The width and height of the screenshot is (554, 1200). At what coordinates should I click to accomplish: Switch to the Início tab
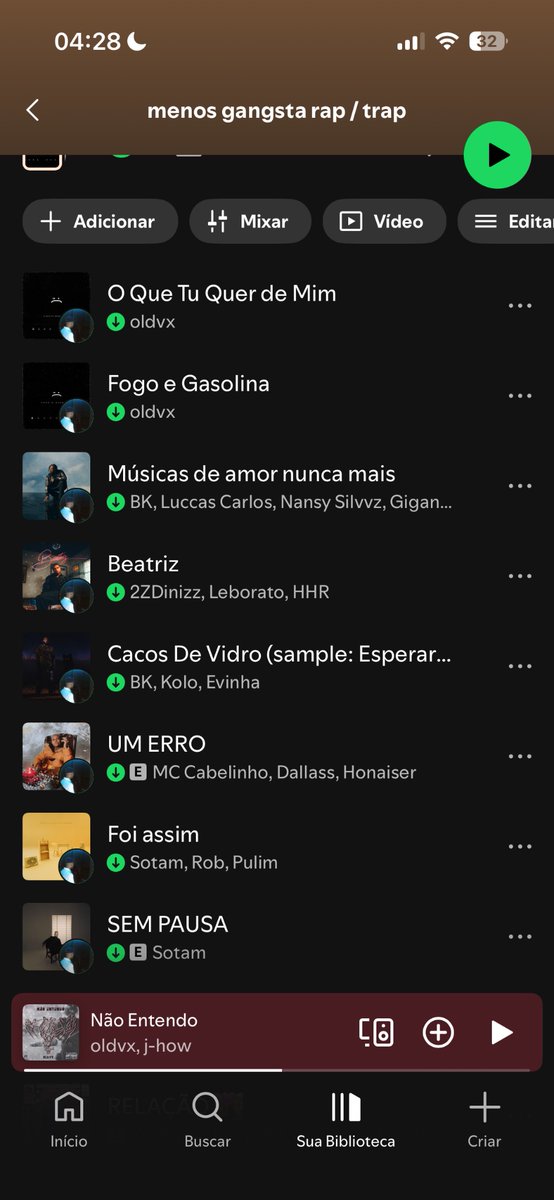click(x=69, y=1120)
